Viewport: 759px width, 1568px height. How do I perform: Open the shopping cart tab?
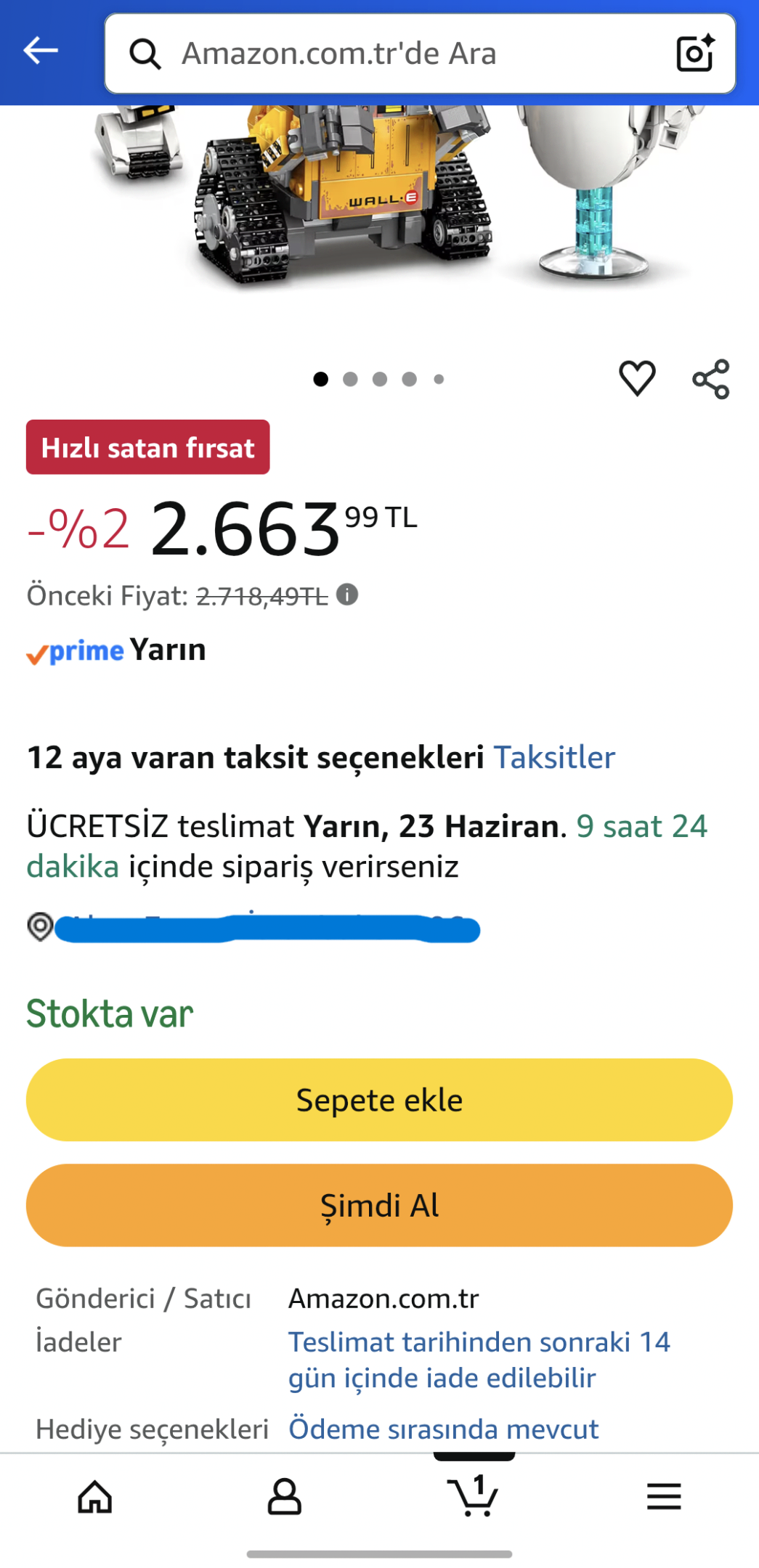473,1495
